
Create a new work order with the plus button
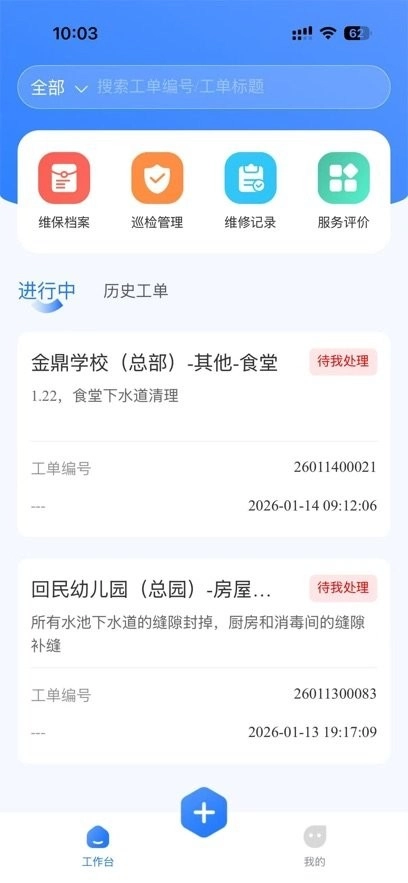tap(204, 813)
